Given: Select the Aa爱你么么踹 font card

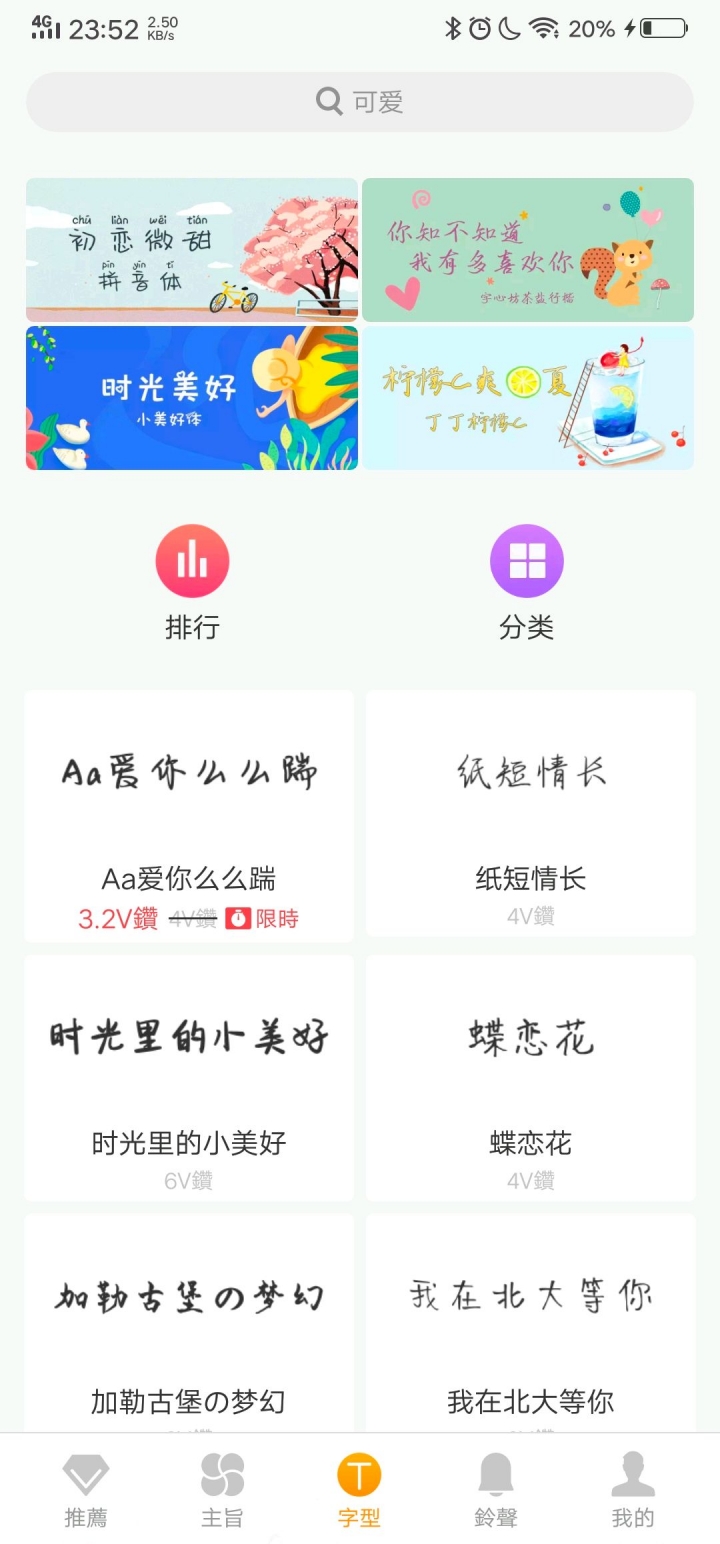Looking at the screenshot, I should click(189, 815).
